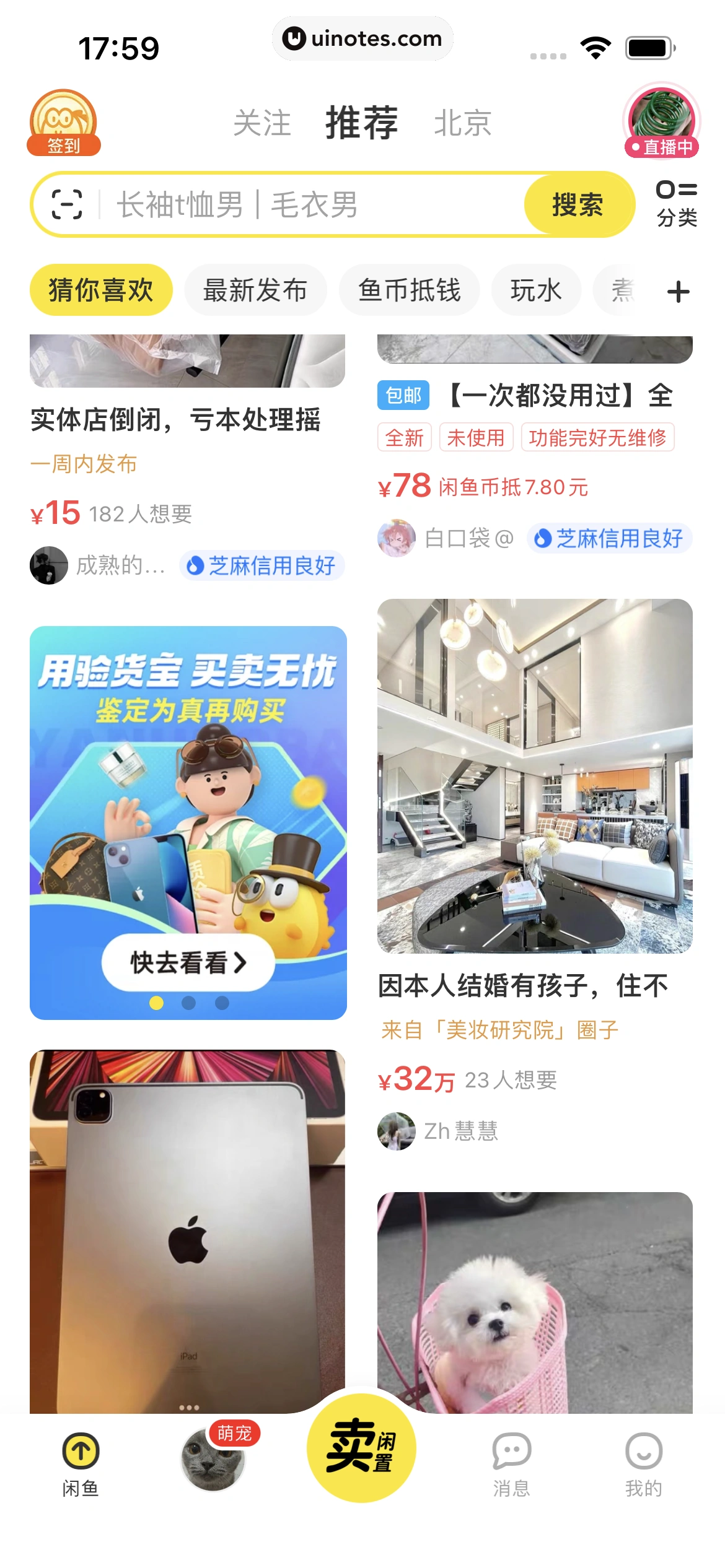This screenshot has width=725, height=1568.
Task: Open seller Zh慧慧 profile avatar
Action: tap(397, 1131)
